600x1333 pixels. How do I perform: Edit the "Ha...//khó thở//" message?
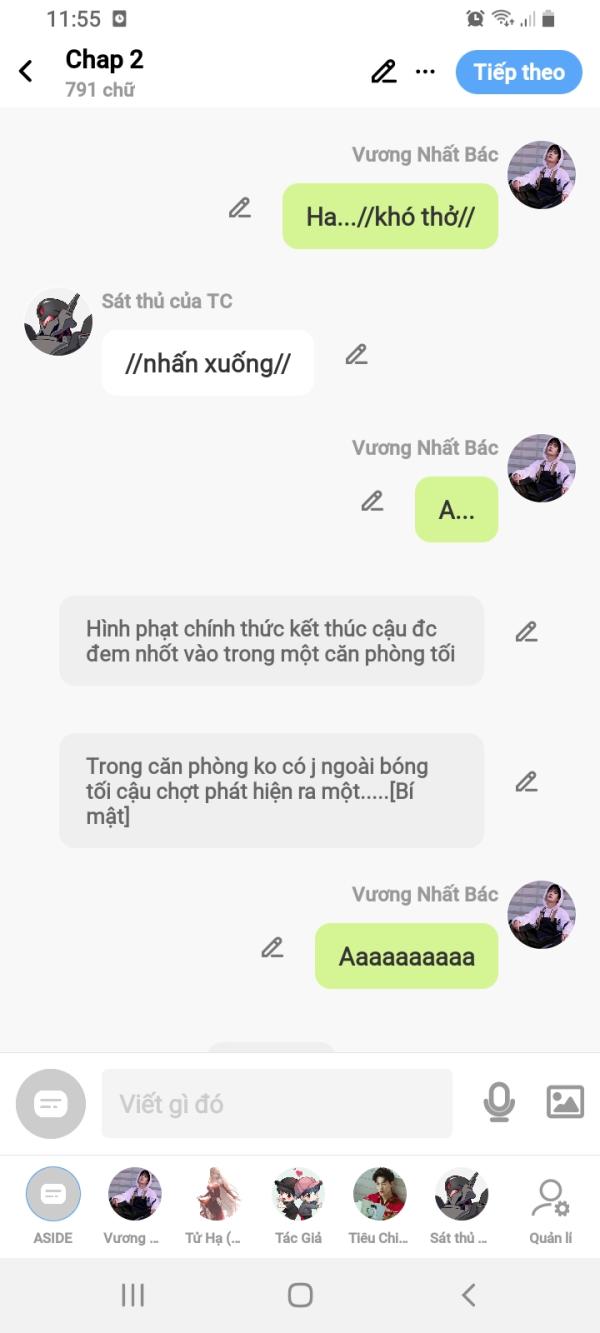240,208
